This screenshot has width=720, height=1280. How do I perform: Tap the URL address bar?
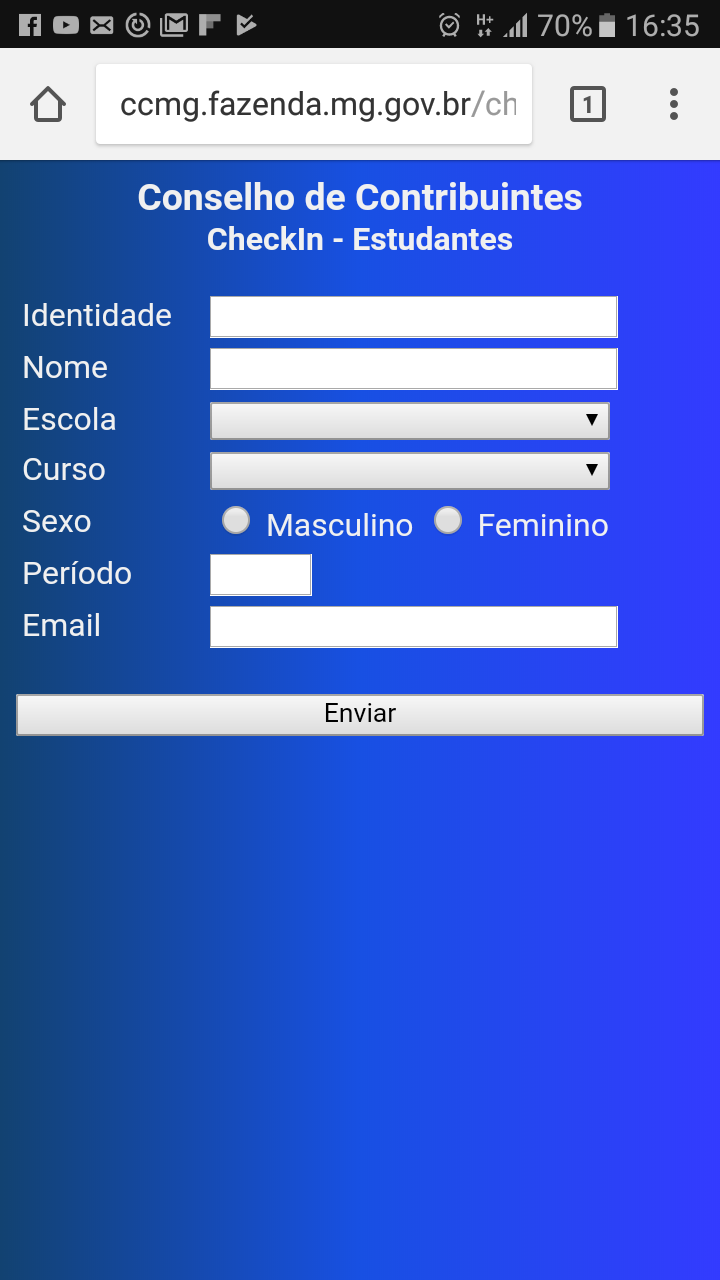(x=314, y=104)
